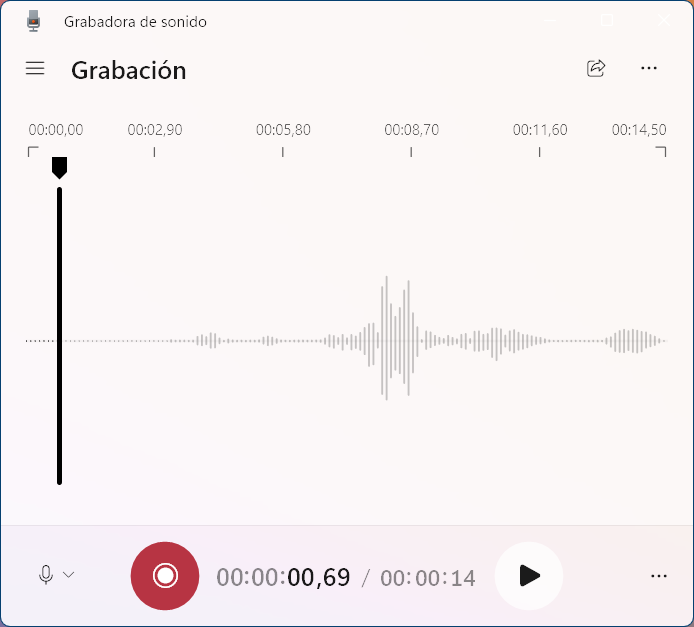Open more options next to the play button
This screenshot has width=694, height=627.
(x=658, y=576)
